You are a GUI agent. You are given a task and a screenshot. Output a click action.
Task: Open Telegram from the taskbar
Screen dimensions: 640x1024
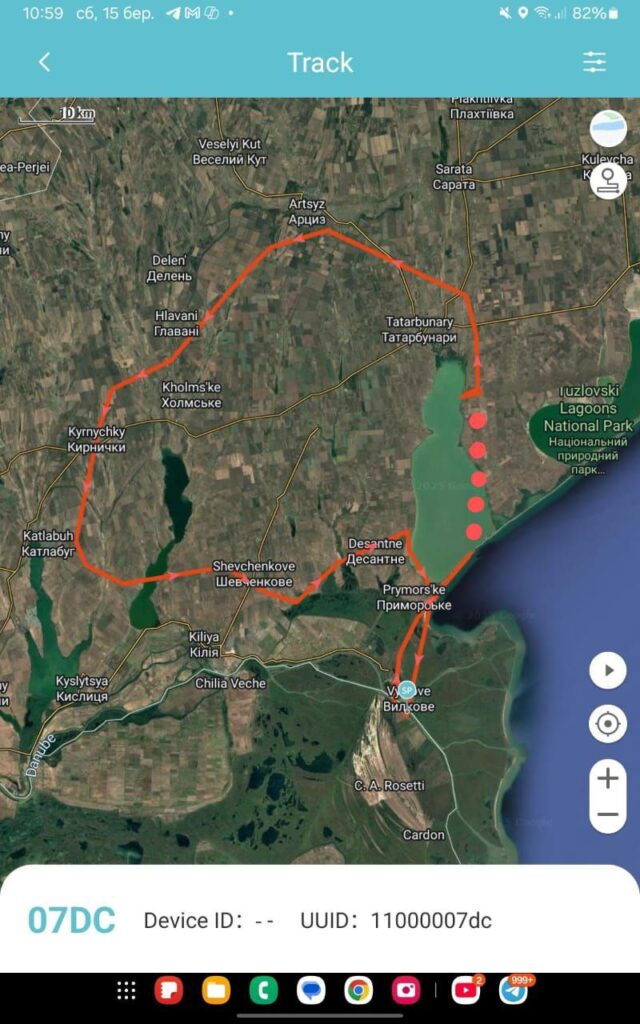[514, 991]
